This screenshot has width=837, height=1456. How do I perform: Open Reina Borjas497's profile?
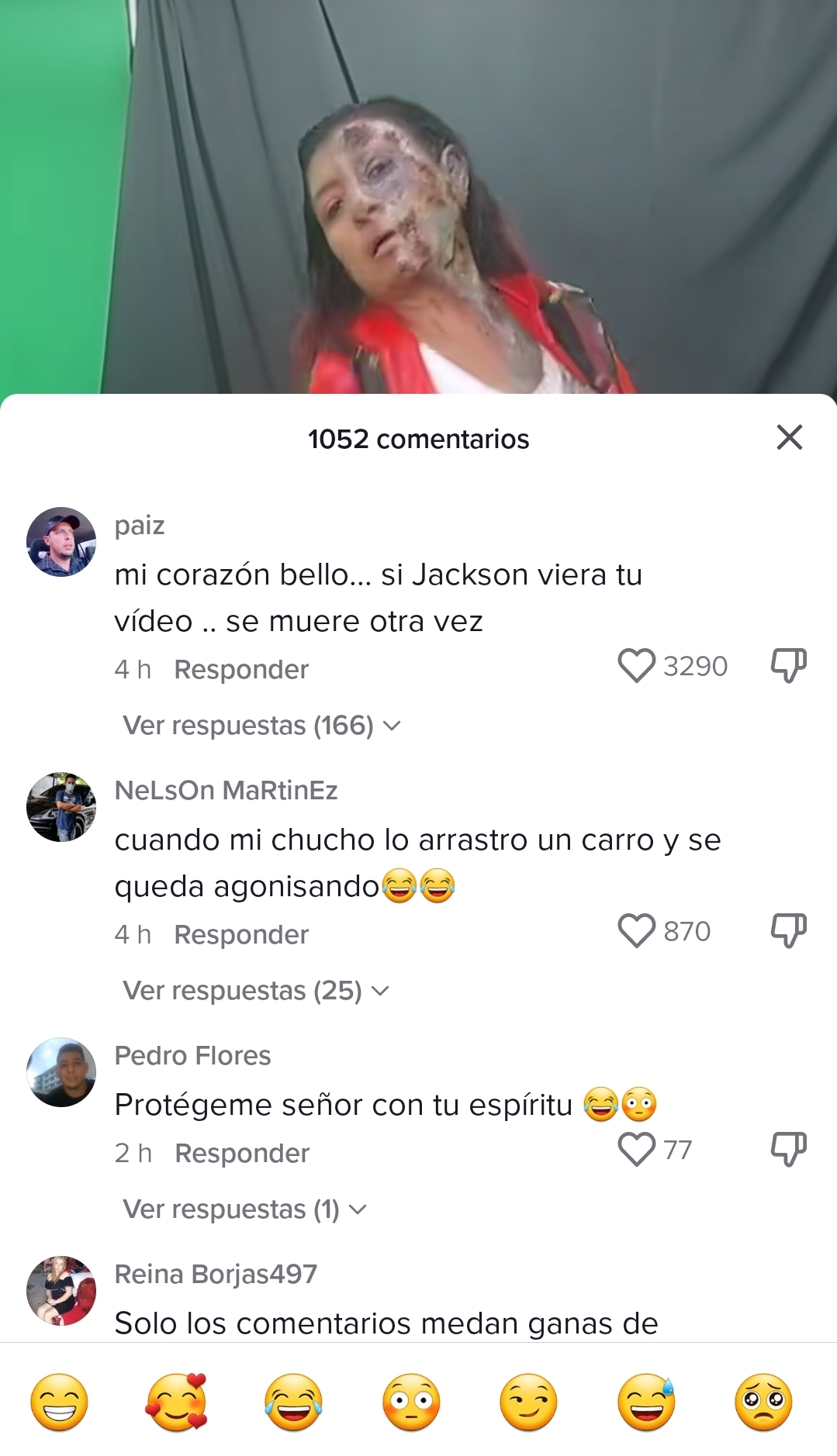(61, 1290)
